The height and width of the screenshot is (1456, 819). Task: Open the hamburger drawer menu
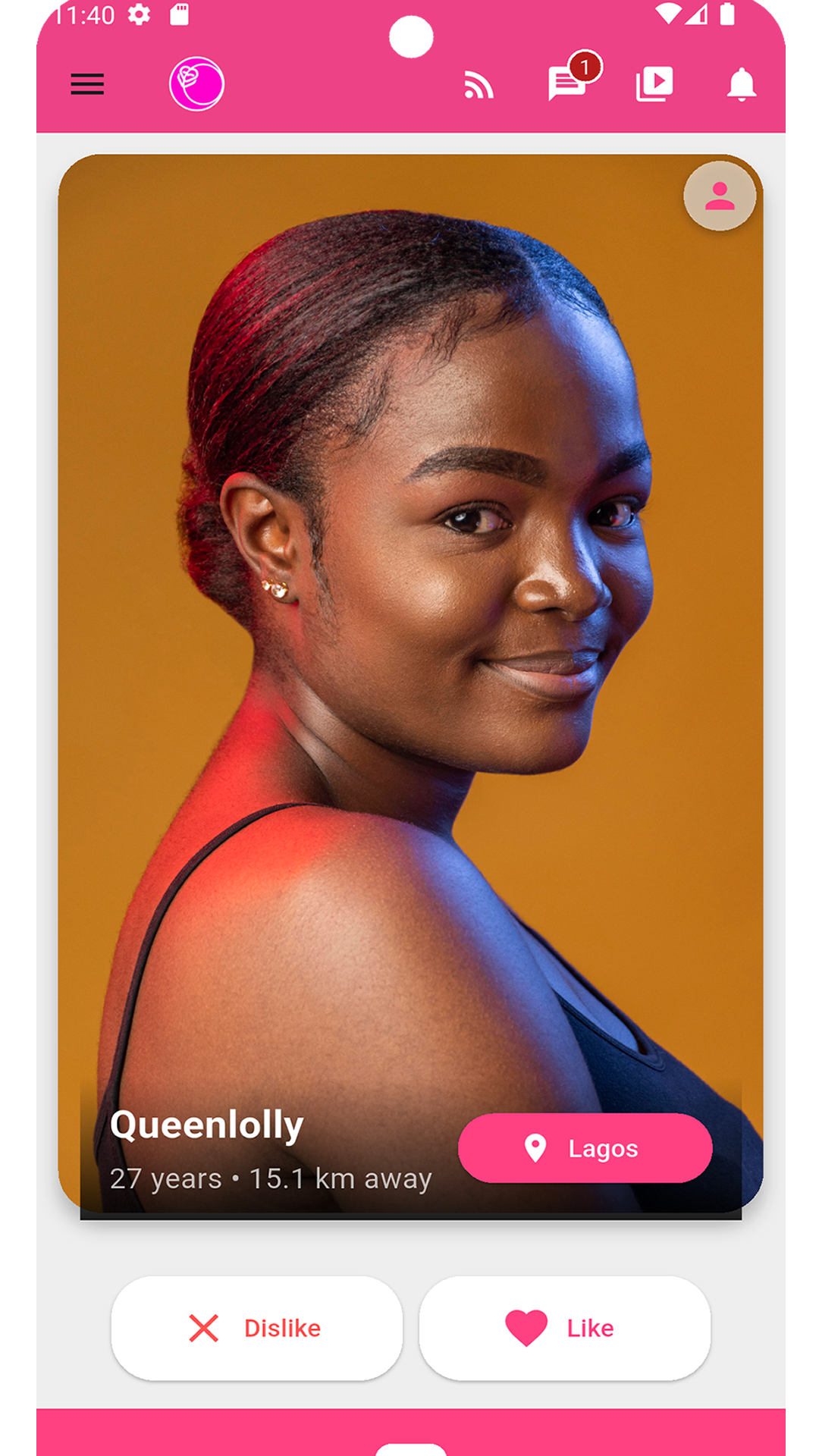pos(87,84)
